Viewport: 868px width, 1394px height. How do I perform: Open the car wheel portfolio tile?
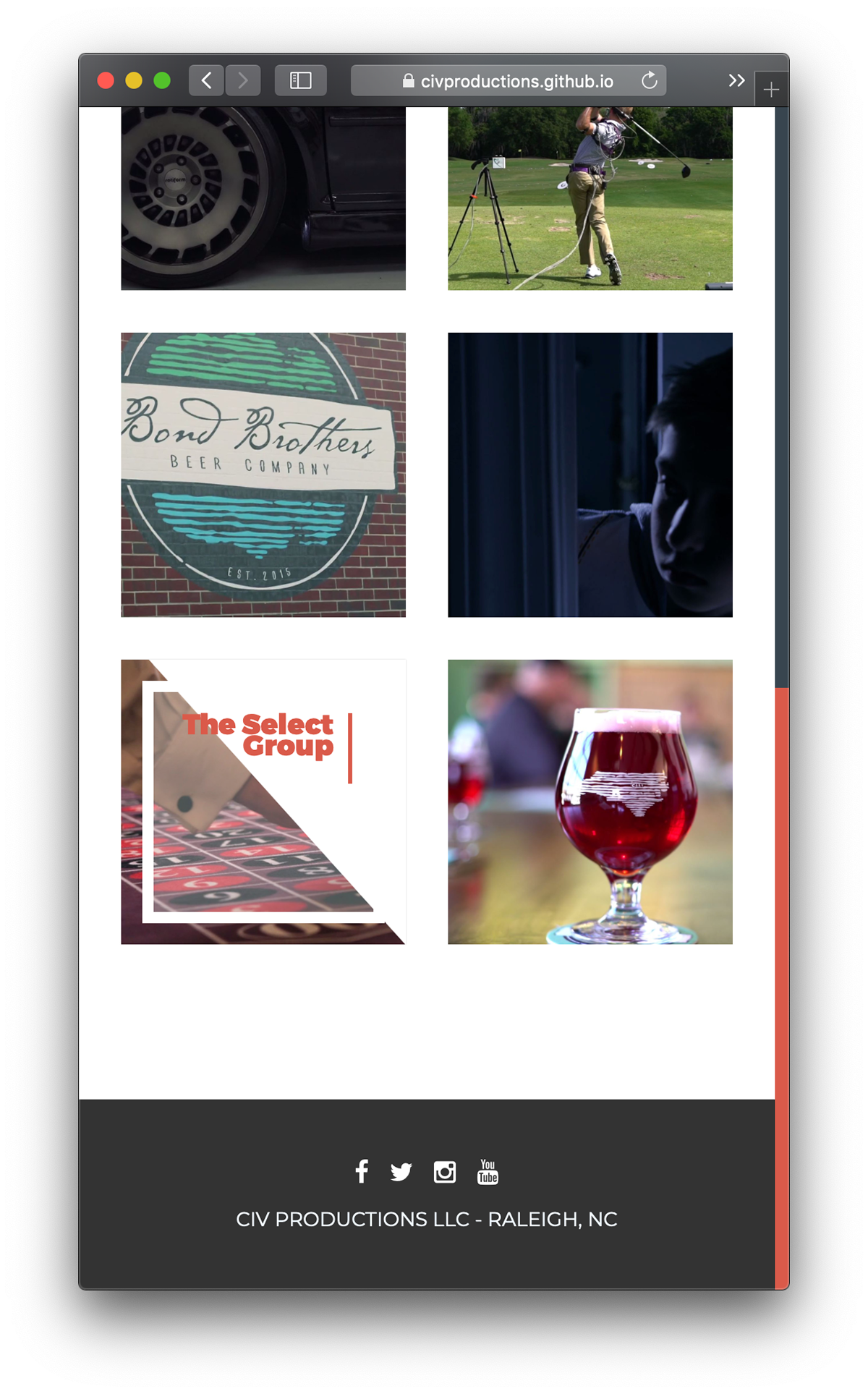(263, 198)
